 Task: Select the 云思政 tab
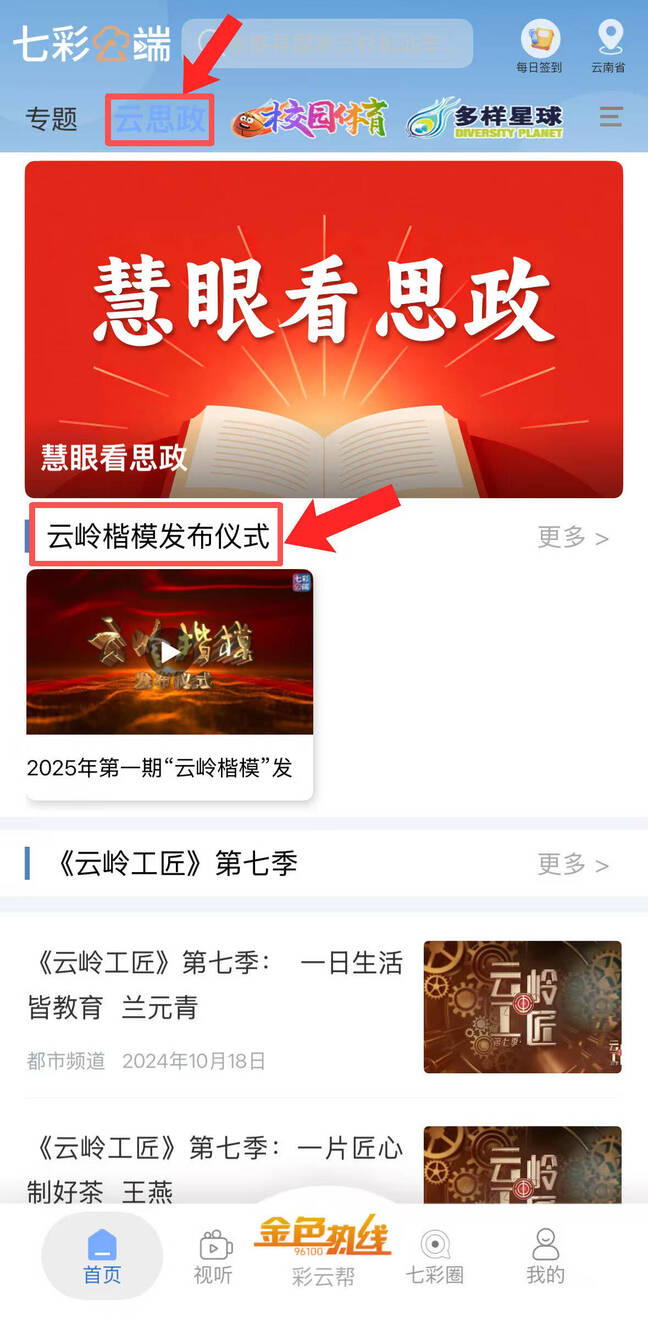click(x=160, y=120)
